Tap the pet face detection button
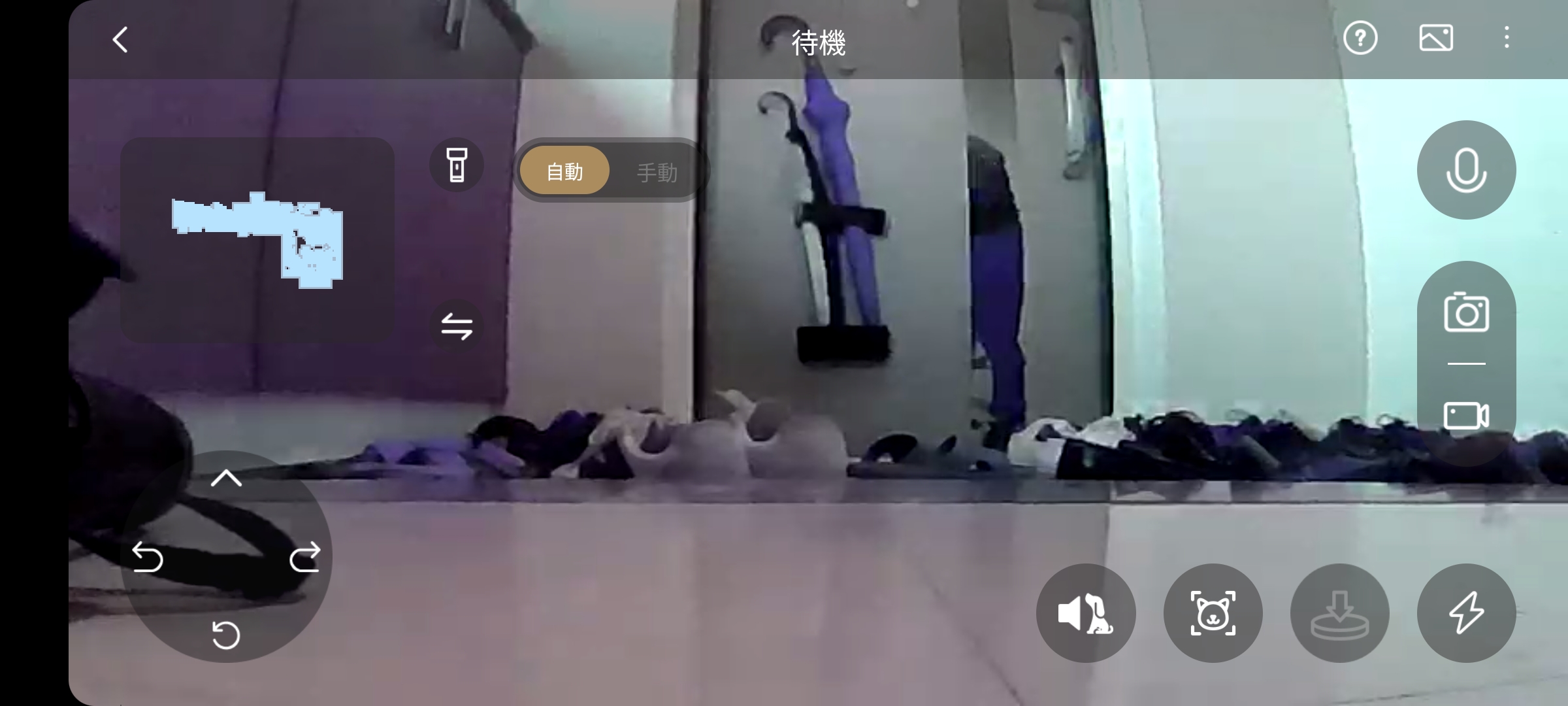Image resolution: width=1568 pixels, height=706 pixels. click(x=1213, y=613)
